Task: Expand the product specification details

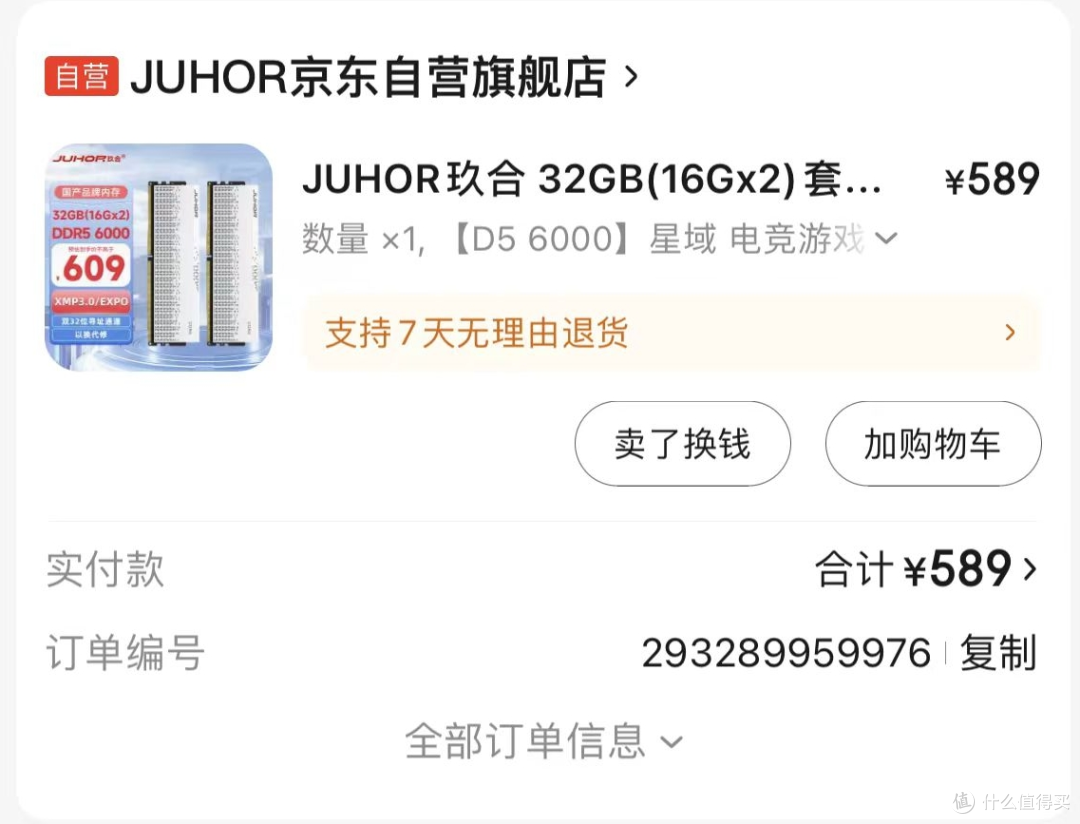Action: coord(886,239)
